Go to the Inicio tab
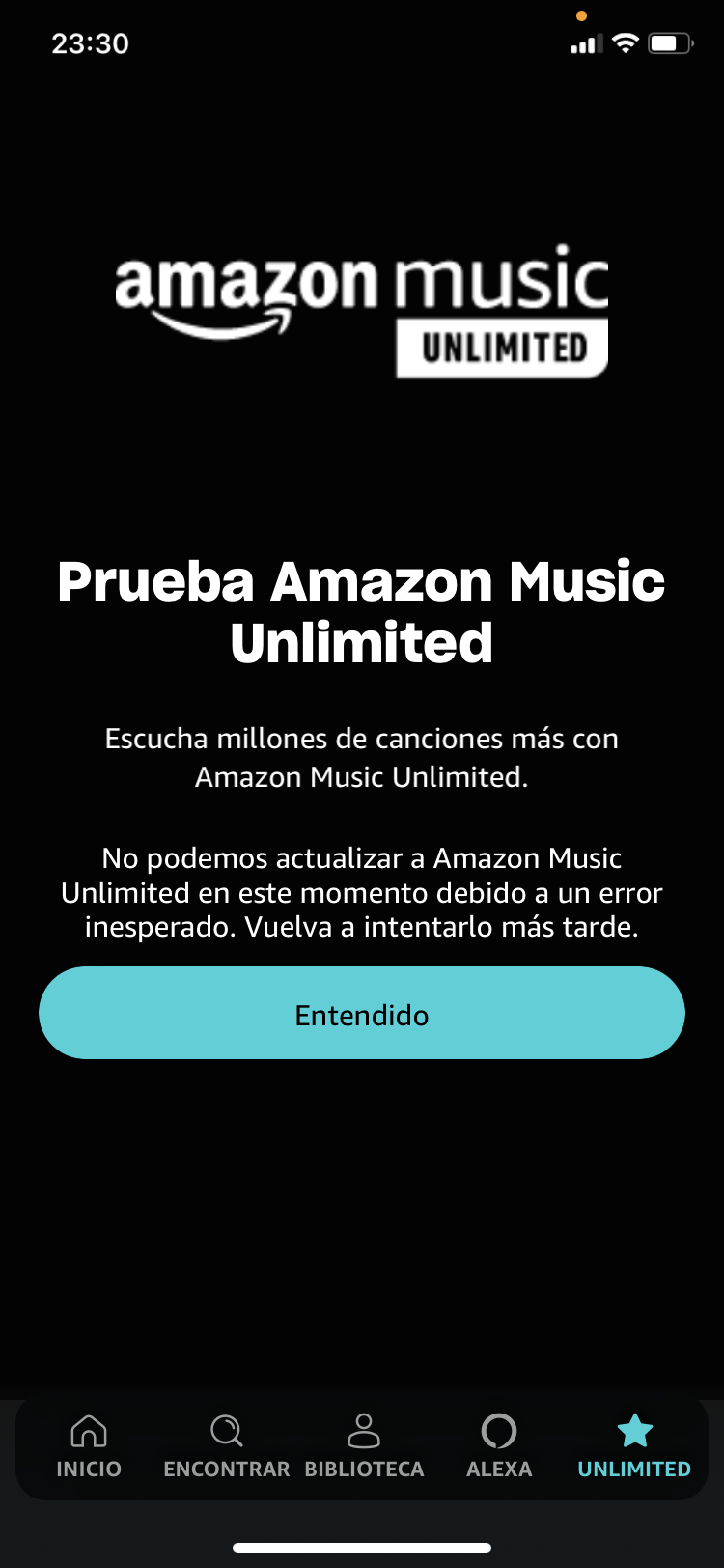This screenshot has height=1568, width=724. point(89,1445)
